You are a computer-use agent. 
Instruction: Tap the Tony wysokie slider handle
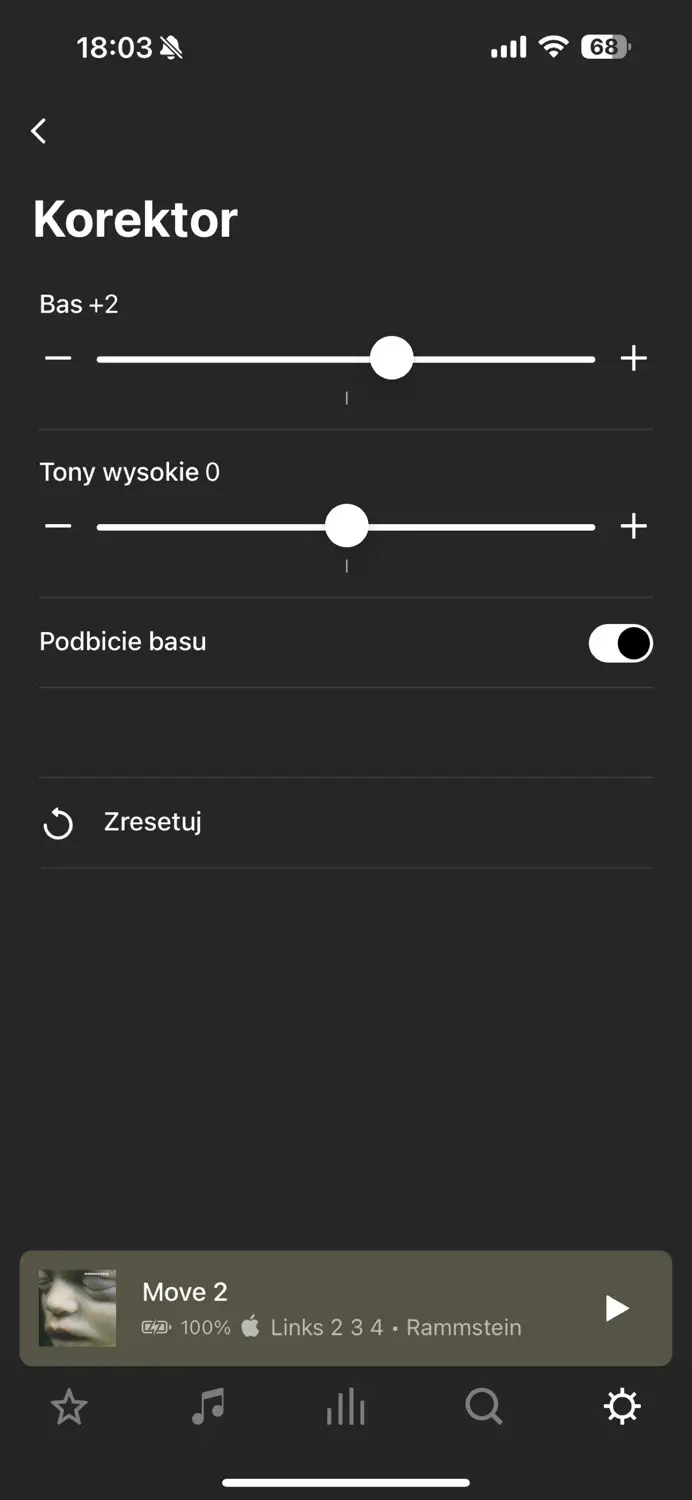[x=347, y=526]
